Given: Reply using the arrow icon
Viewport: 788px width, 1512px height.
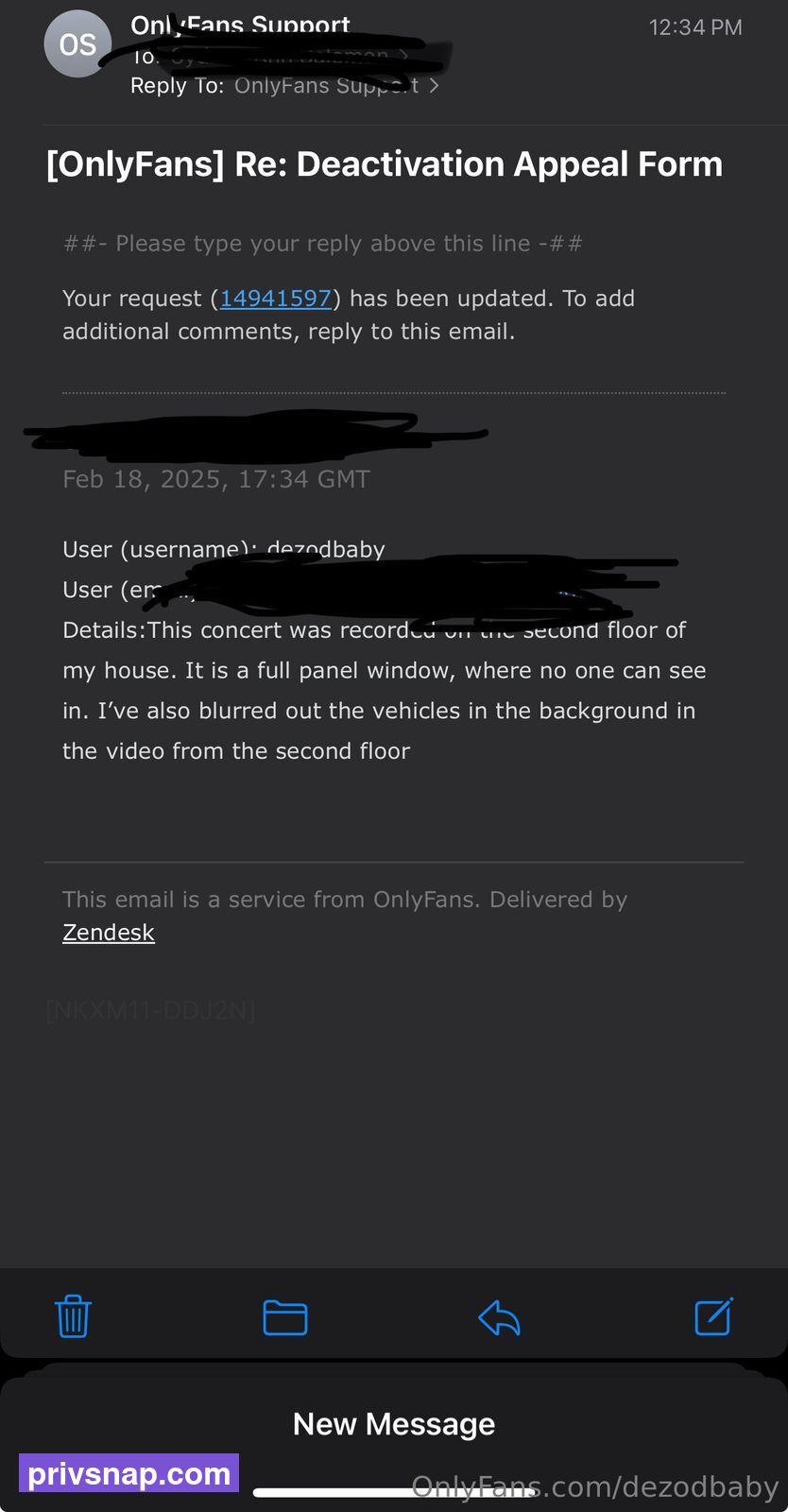Looking at the screenshot, I should click(x=499, y=1317).
